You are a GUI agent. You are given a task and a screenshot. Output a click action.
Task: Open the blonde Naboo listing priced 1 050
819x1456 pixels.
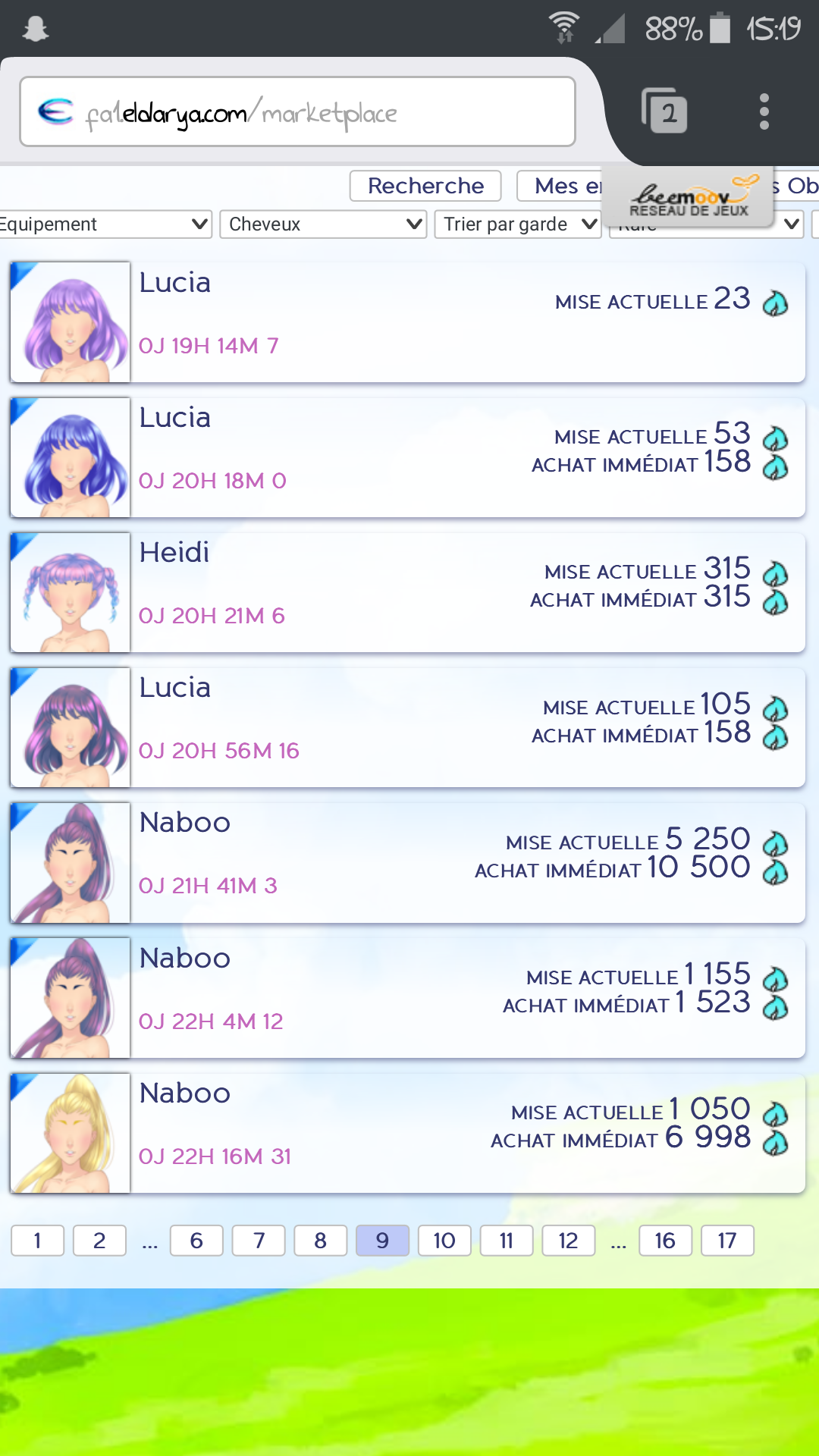click(x=406, y=1133)
